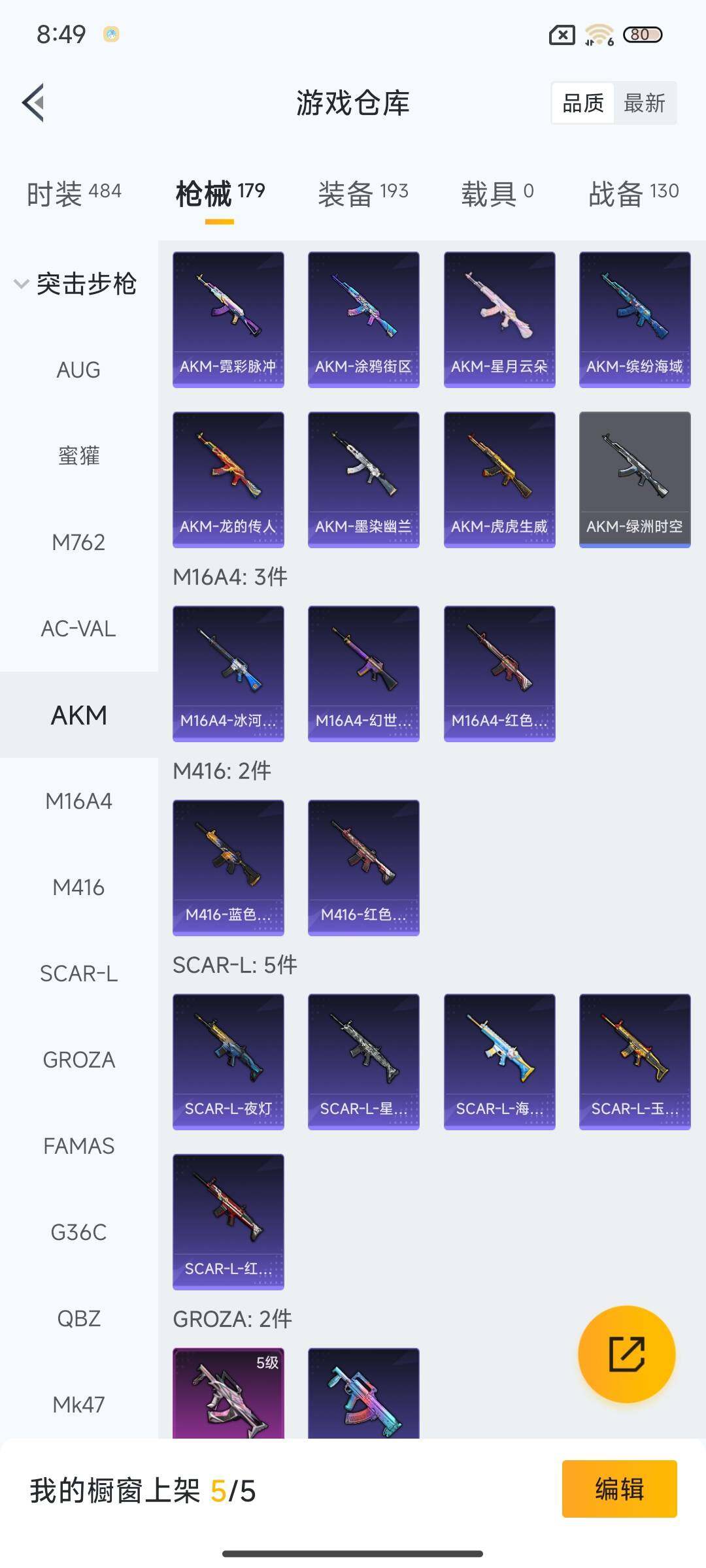The height and width of the screenshot is (1568, 706).
Task: Tap the yellow share floating button
Action: (x=626, y=1354)
